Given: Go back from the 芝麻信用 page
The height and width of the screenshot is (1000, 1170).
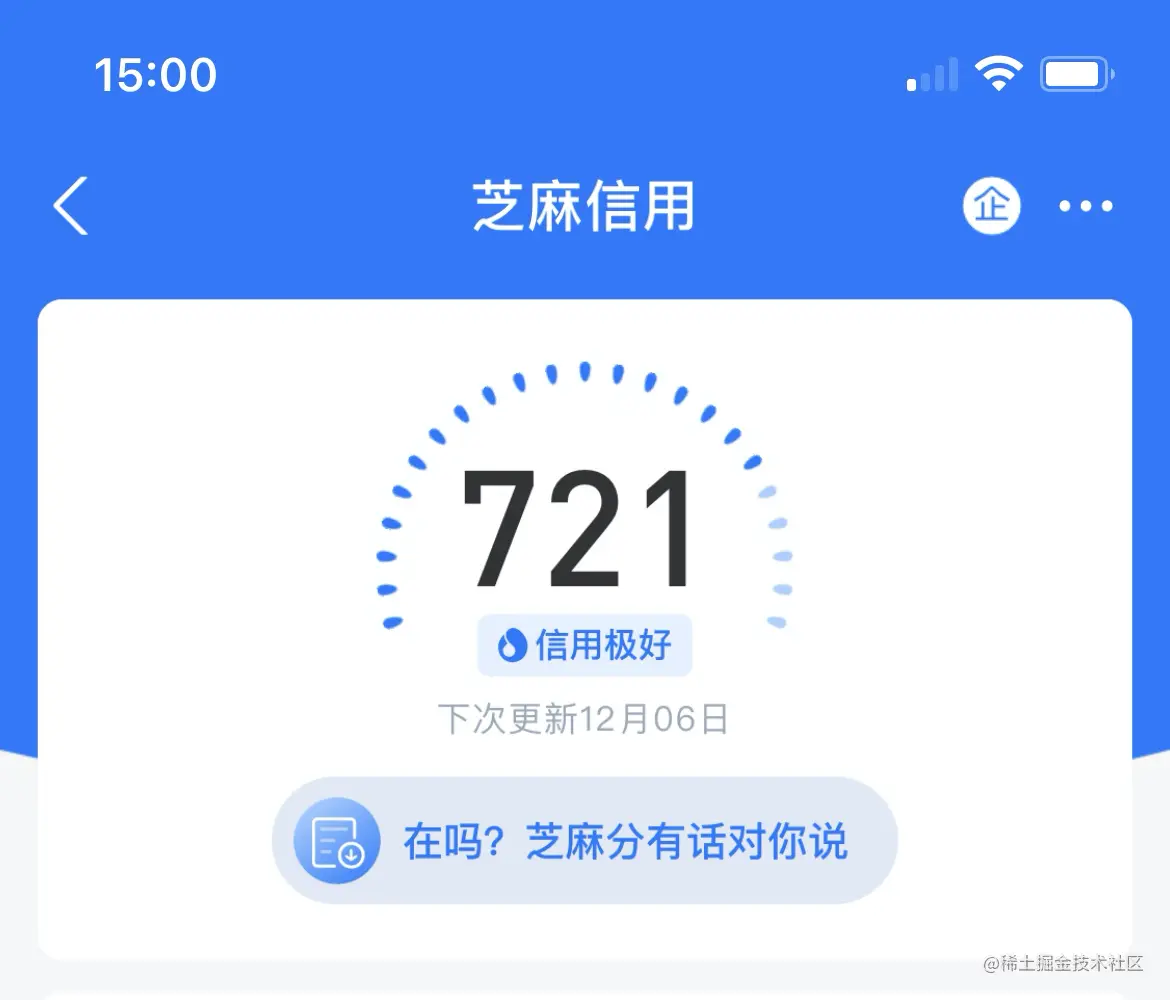Looking at the screenshot, I should pos(71,206).
